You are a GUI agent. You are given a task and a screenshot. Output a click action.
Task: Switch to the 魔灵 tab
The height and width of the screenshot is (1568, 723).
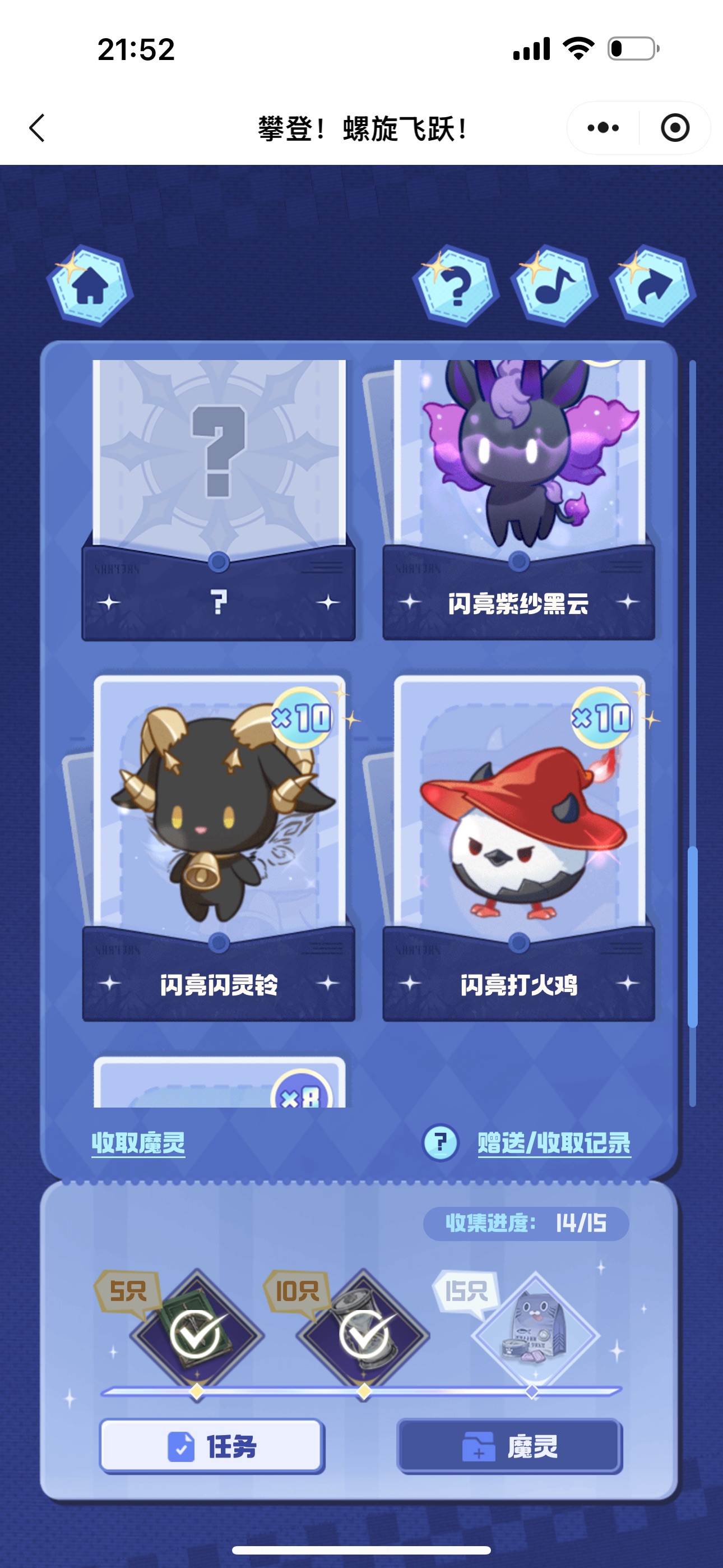(509, 1446)
